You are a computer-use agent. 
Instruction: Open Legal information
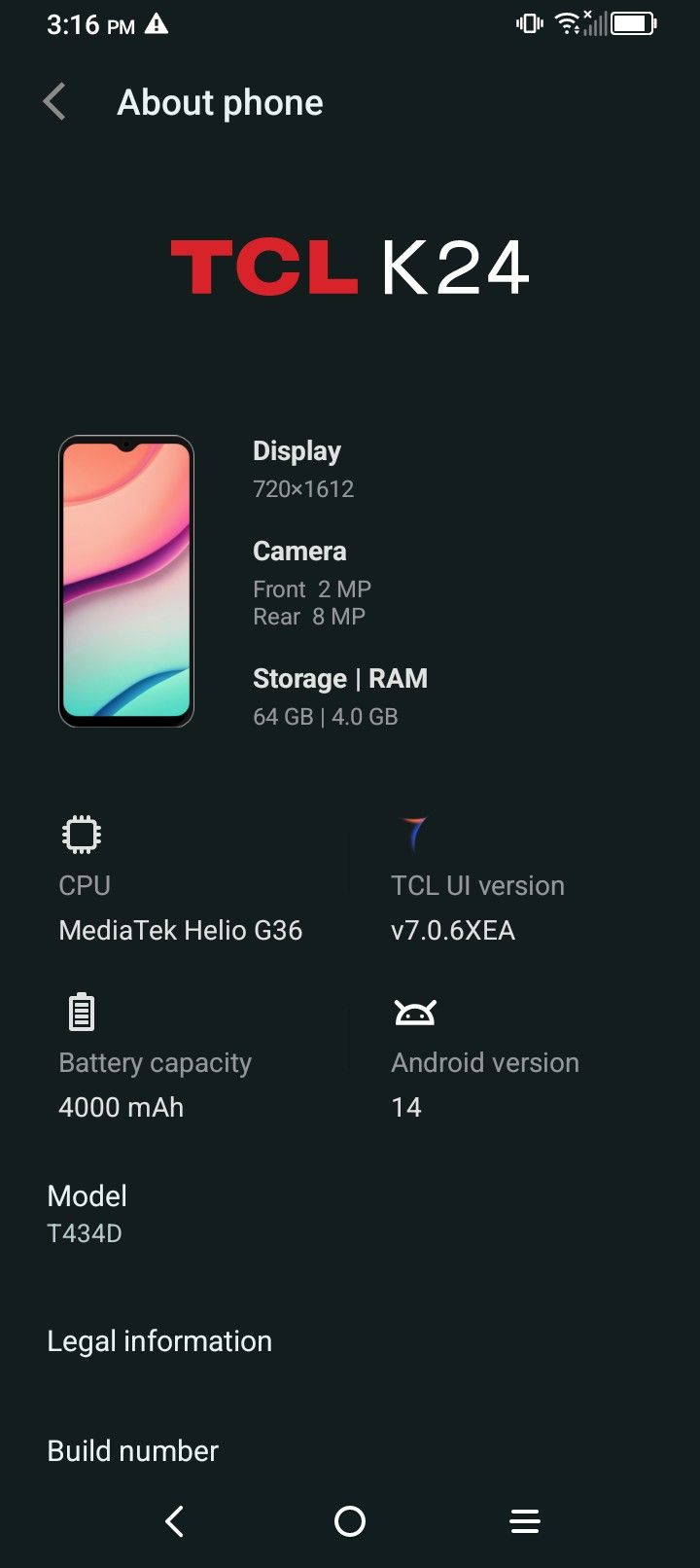tap(159, 1340)
